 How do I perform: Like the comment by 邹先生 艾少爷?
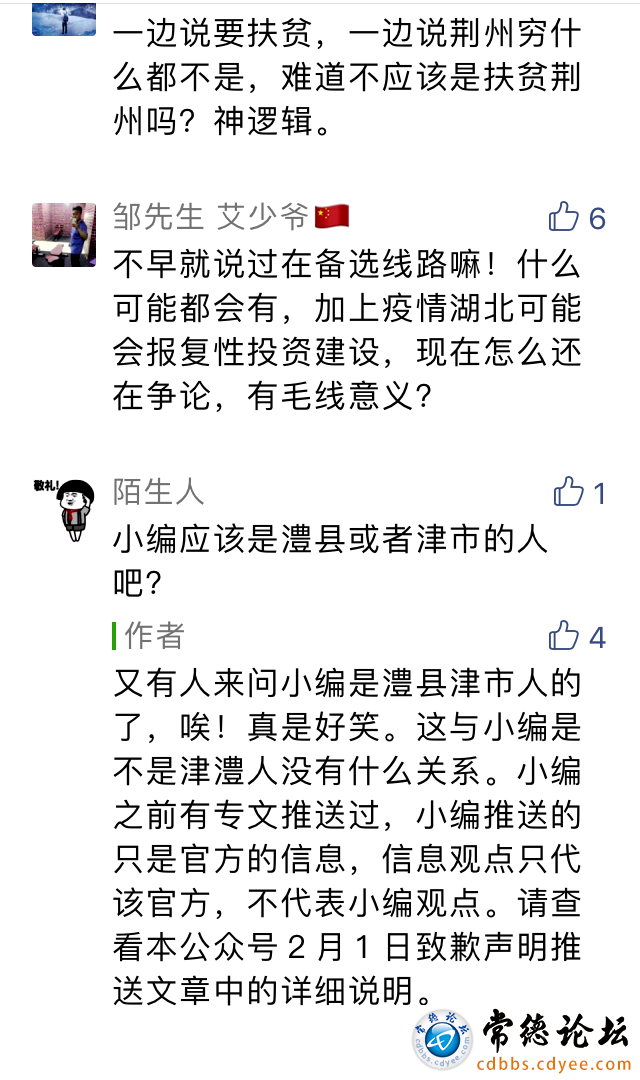[x=565, y=217]
